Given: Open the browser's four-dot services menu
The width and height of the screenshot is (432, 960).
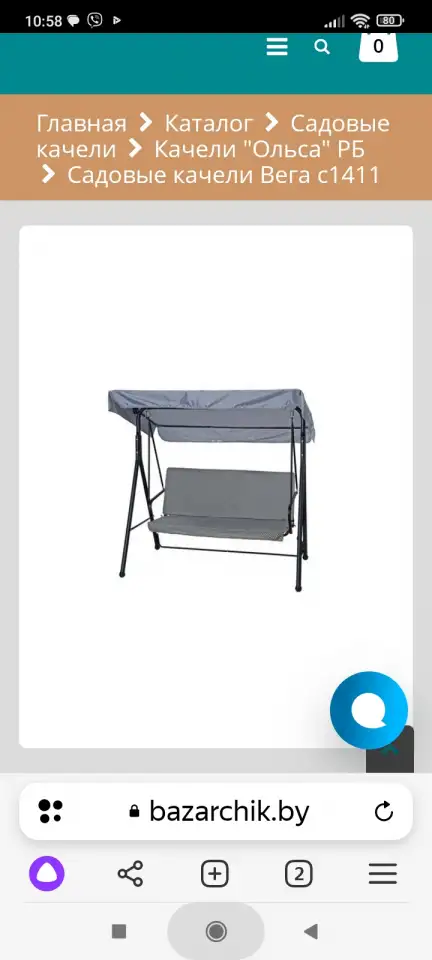Looking at the screenshot, I should coord(50,812).
